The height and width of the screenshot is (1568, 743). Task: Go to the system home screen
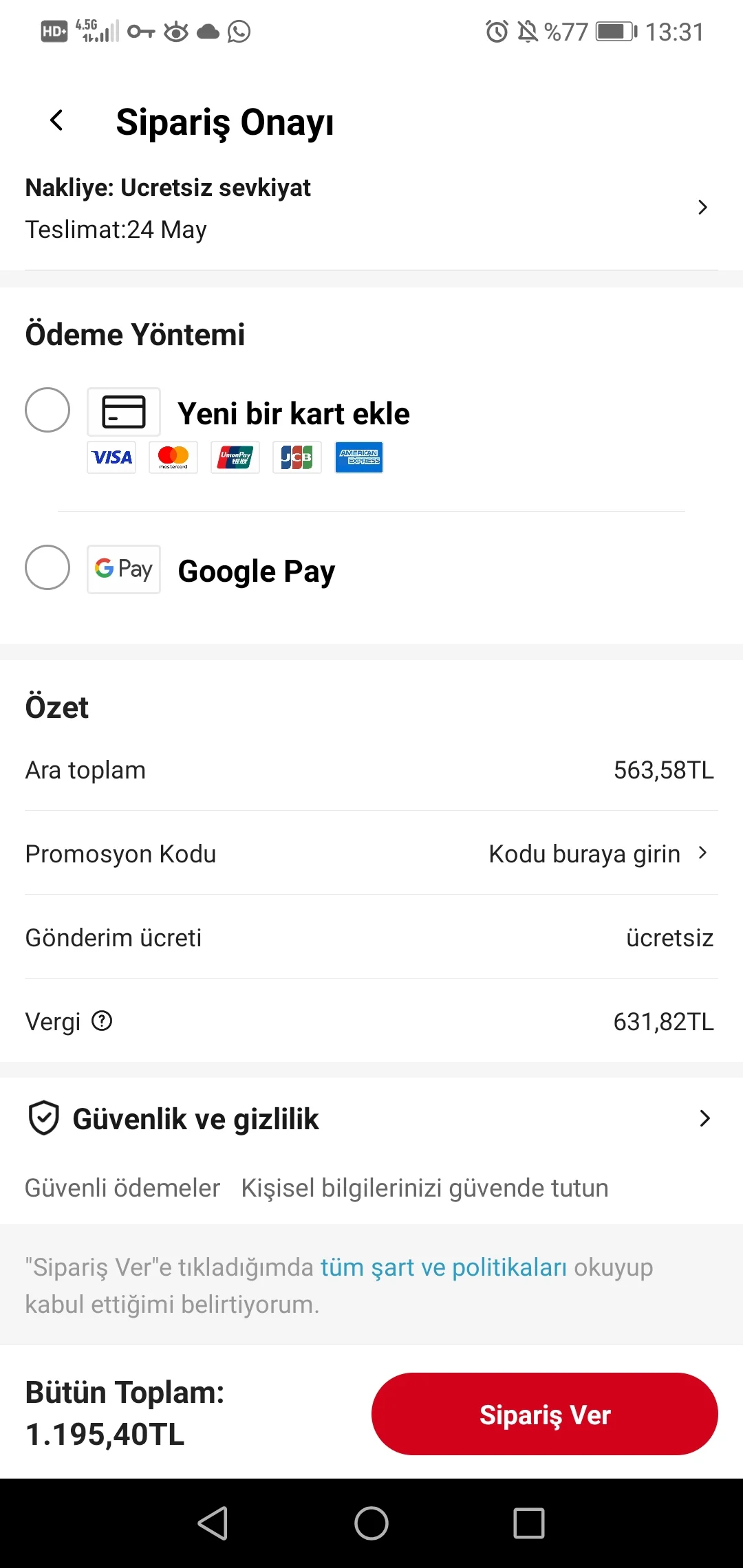(371, 1523)
